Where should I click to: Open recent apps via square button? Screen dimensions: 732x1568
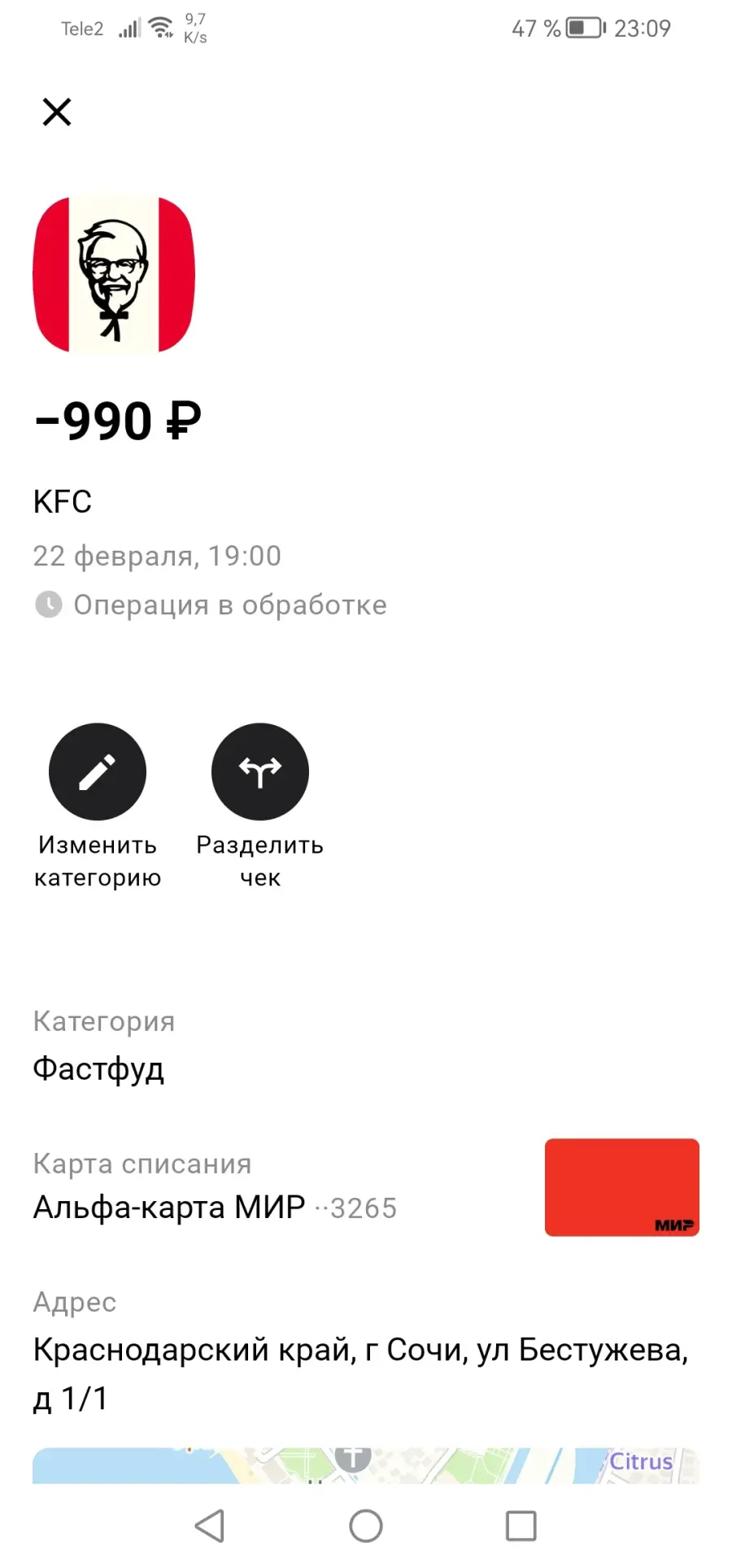click(521, 1526)
